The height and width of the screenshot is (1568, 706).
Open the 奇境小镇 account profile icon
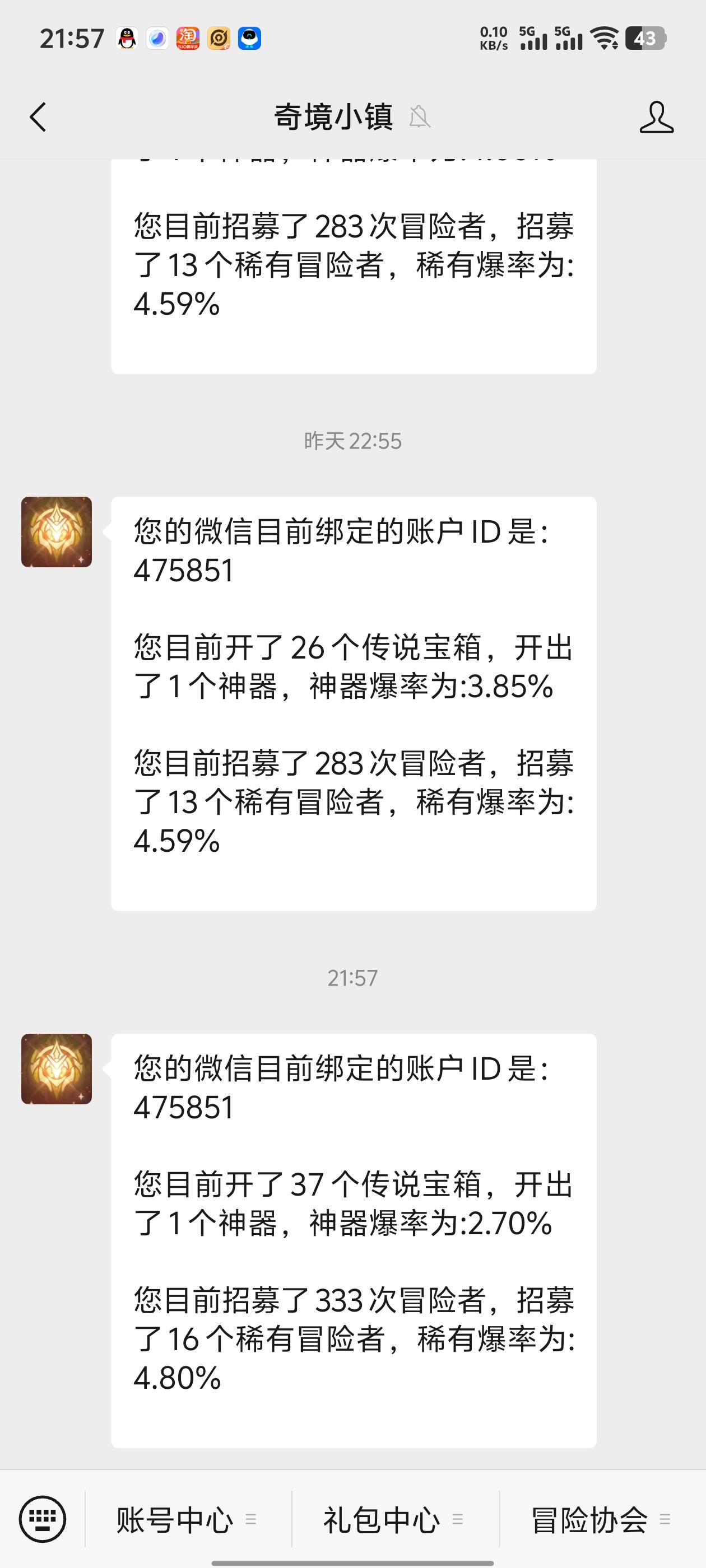click(x=656, y=117)
